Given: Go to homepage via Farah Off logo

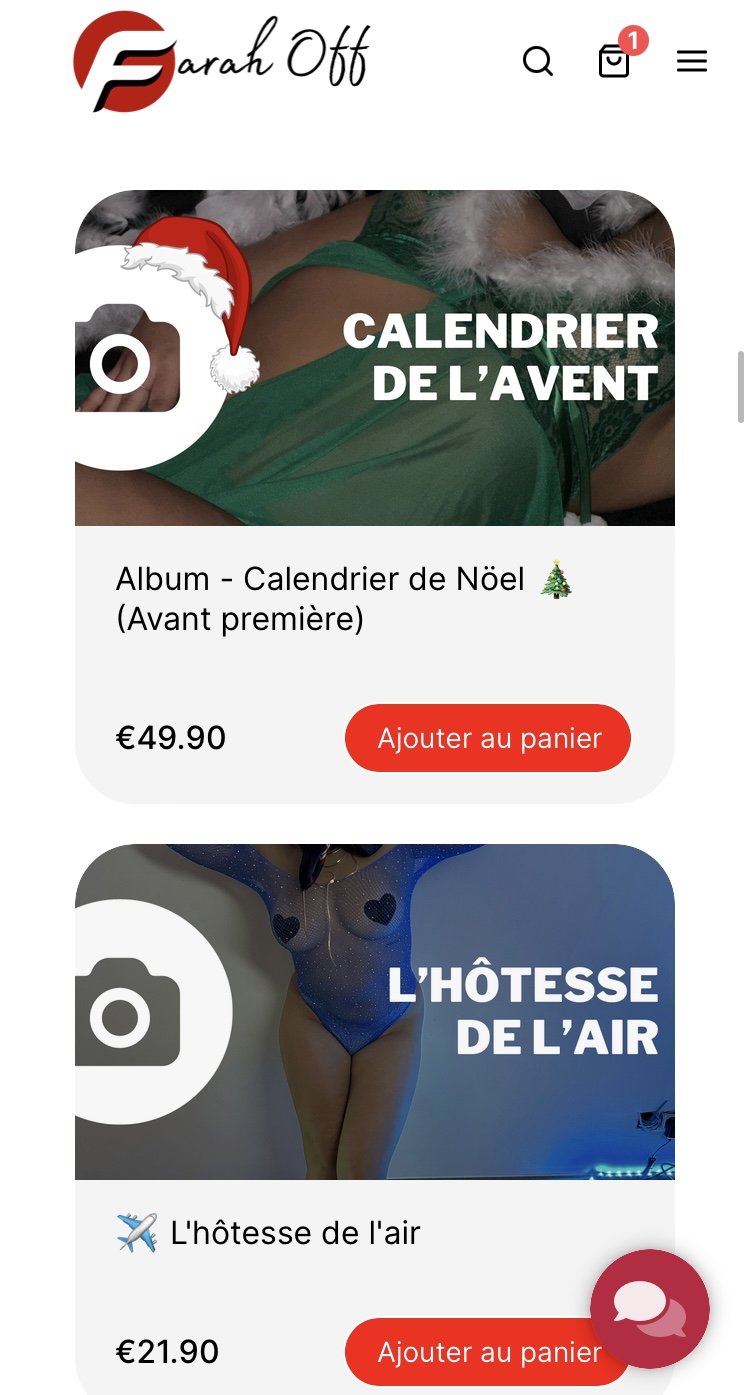Looking at the screenshot, I should (x=222, y=59).
